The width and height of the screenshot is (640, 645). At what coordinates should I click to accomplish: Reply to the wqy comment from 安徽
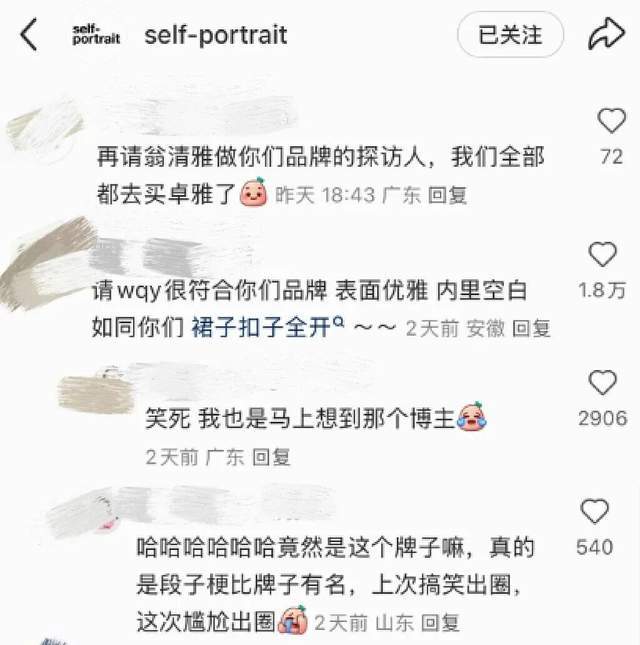click(531, 328)
